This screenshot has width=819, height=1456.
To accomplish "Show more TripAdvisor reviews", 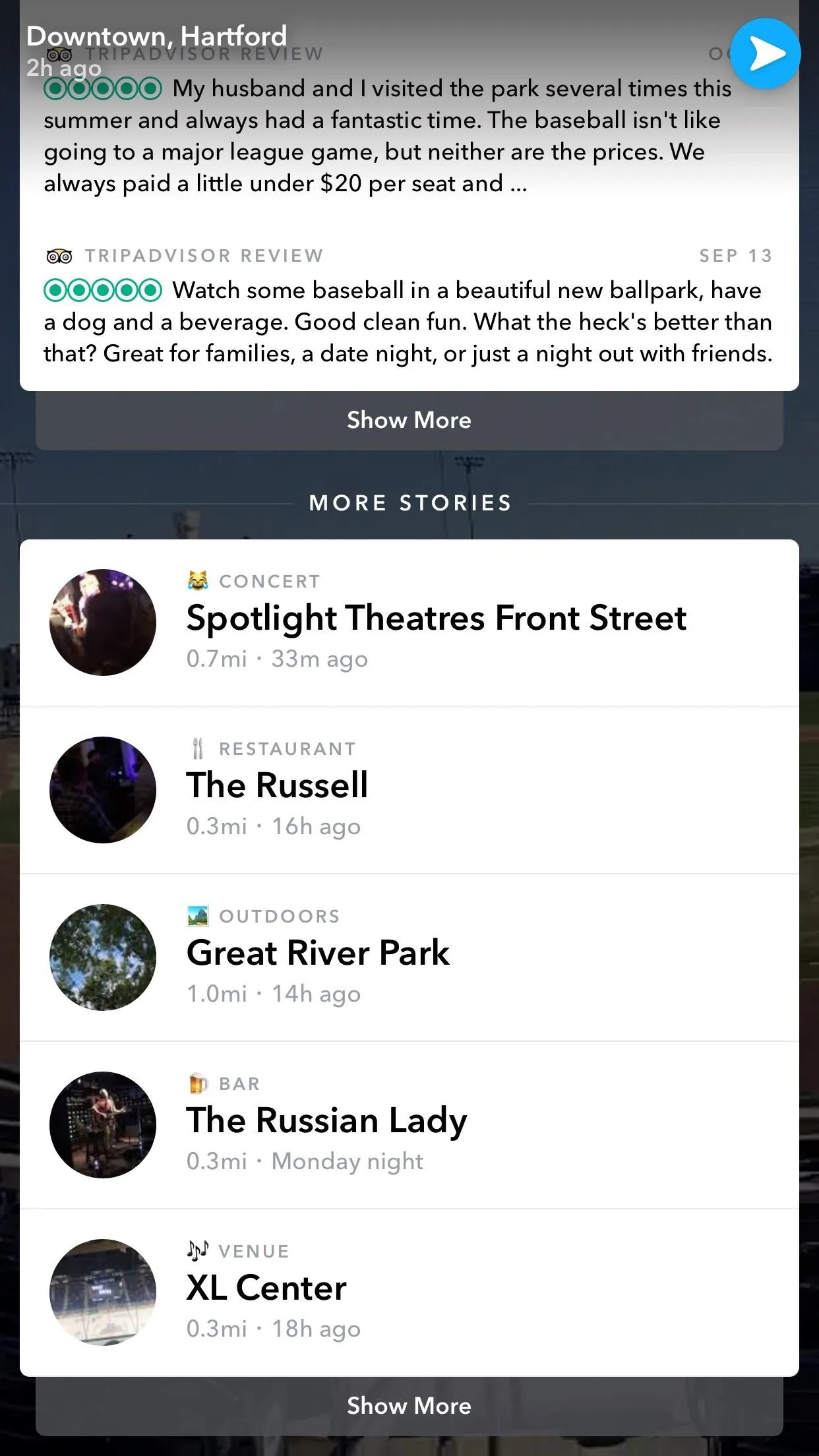I will (x=409, y=420).
